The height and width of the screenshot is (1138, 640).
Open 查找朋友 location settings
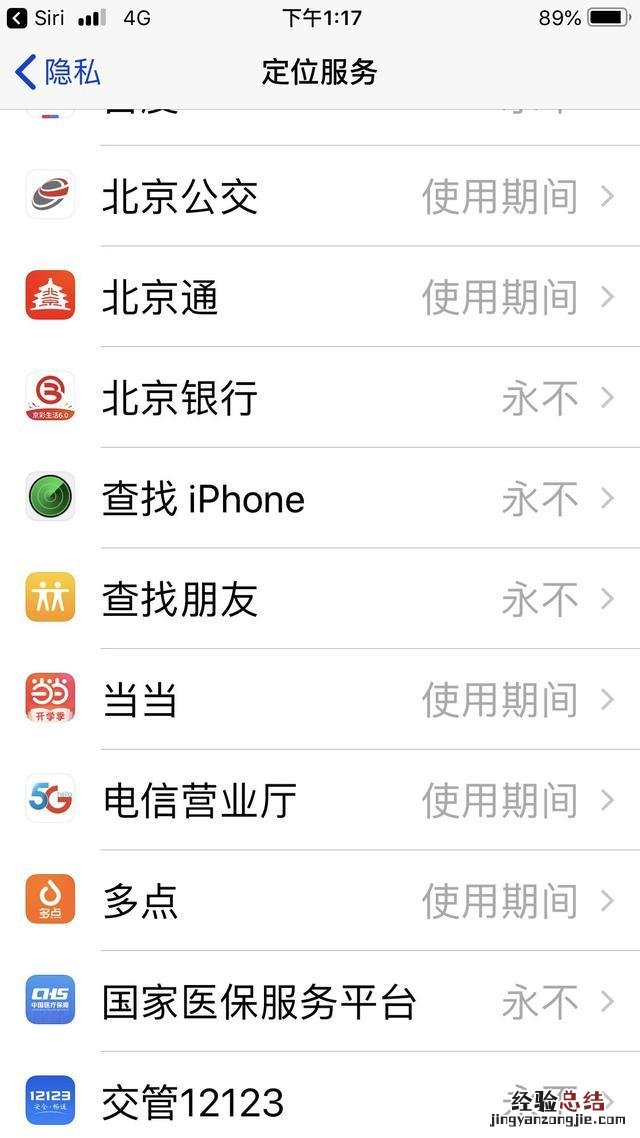320,599
